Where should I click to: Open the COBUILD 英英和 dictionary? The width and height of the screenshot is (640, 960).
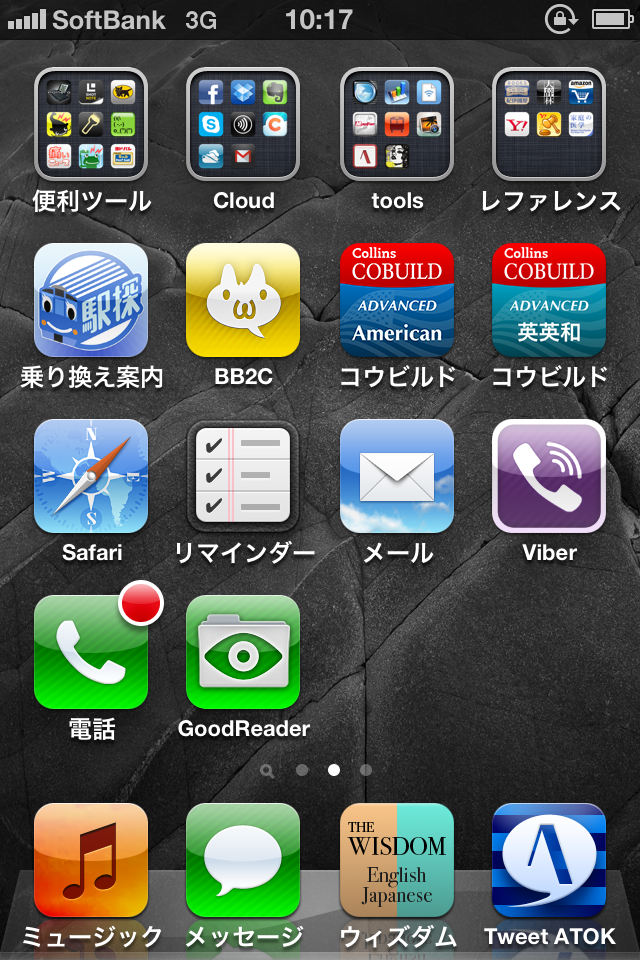click(x=549, y=300)
